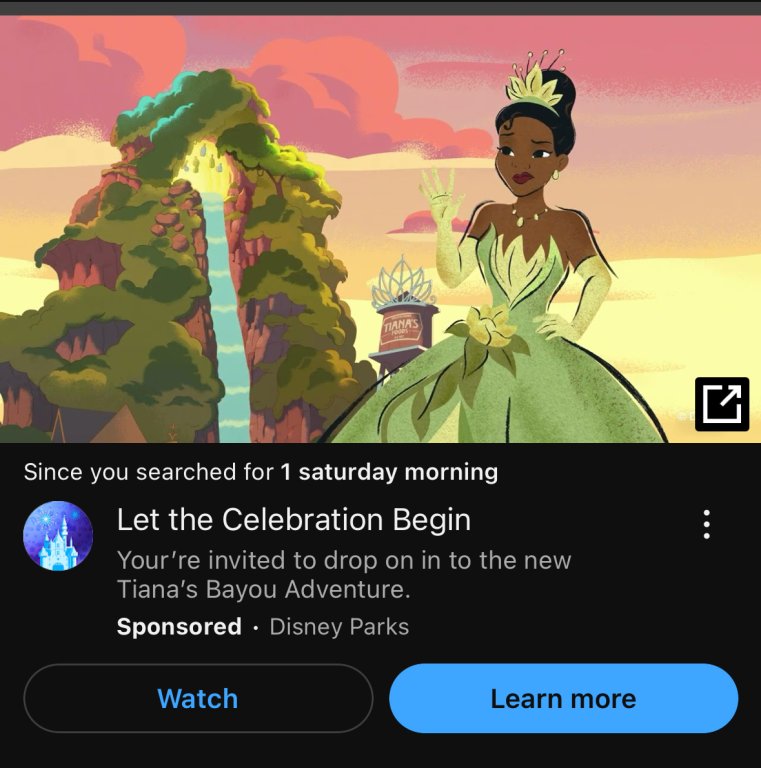Tap the Watch button
Viewport: 761px width, 768px height.
[198, 698]
